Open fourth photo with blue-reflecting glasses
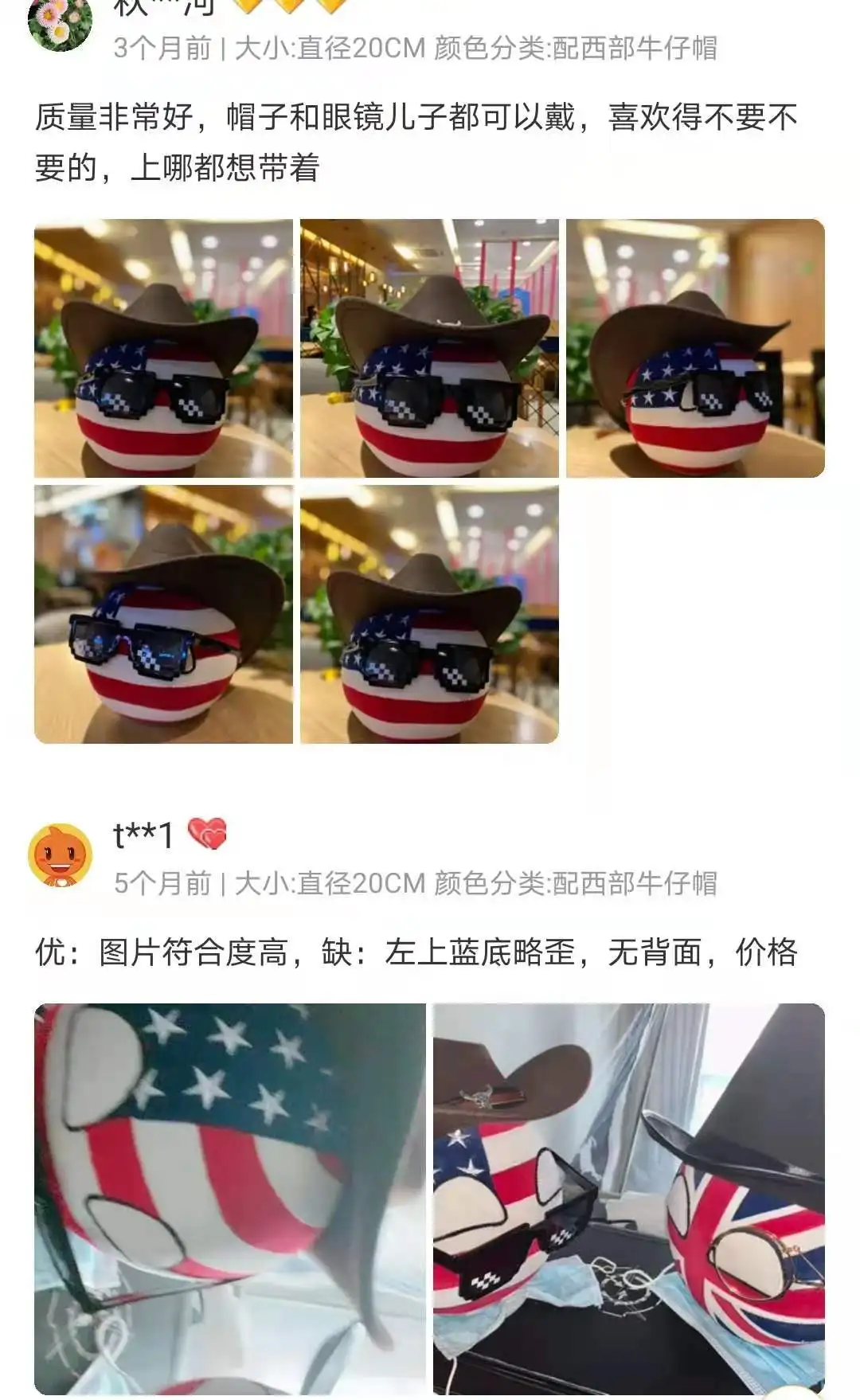The height and width of the screenshot is (1400, 860). point(163,614)
